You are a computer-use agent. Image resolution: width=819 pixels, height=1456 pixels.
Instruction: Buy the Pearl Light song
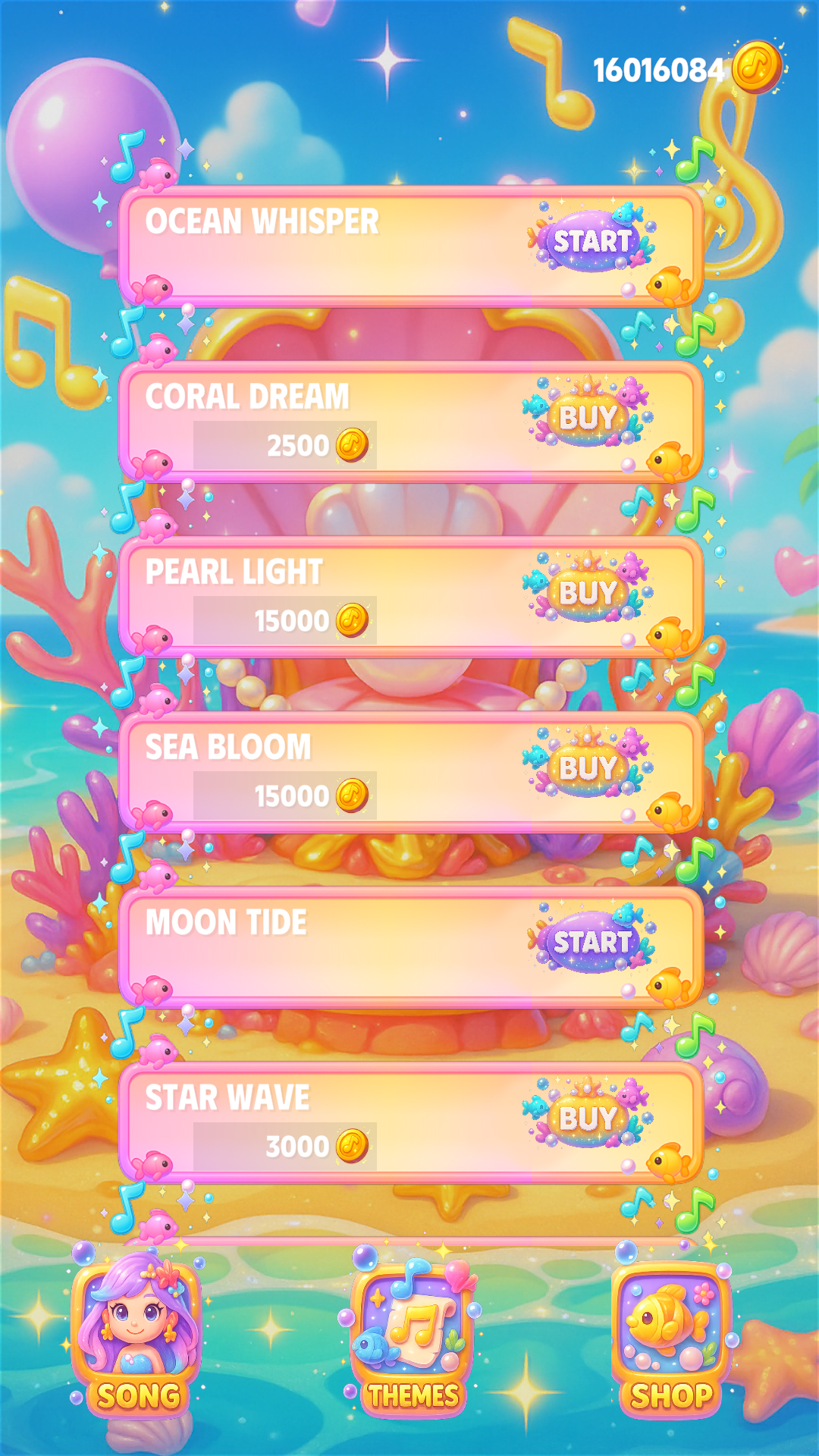pyautogui.click(x=588, y=591)
